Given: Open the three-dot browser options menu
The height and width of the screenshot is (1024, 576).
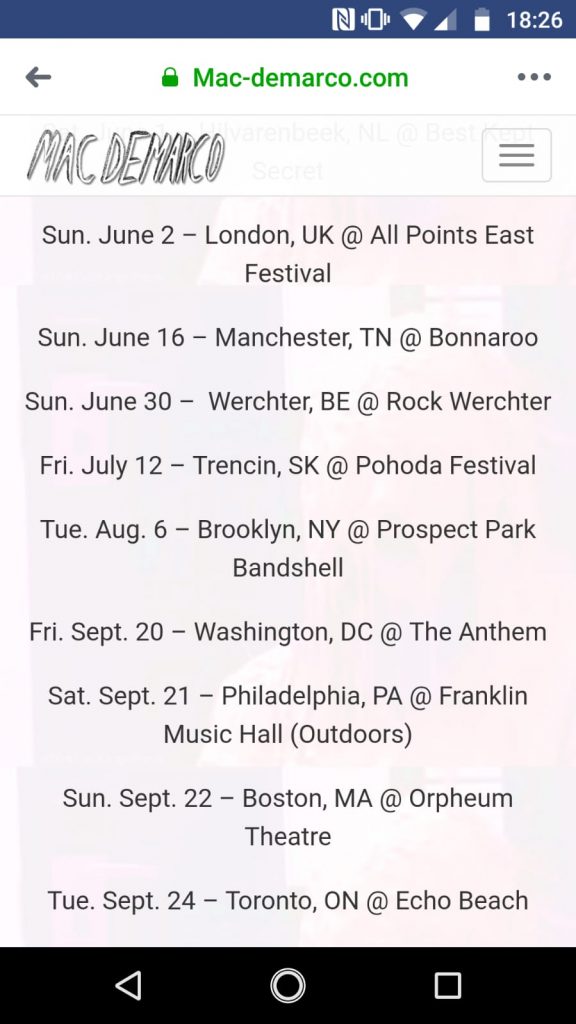Looking at the screenshot, I should (x=534, y=77).
